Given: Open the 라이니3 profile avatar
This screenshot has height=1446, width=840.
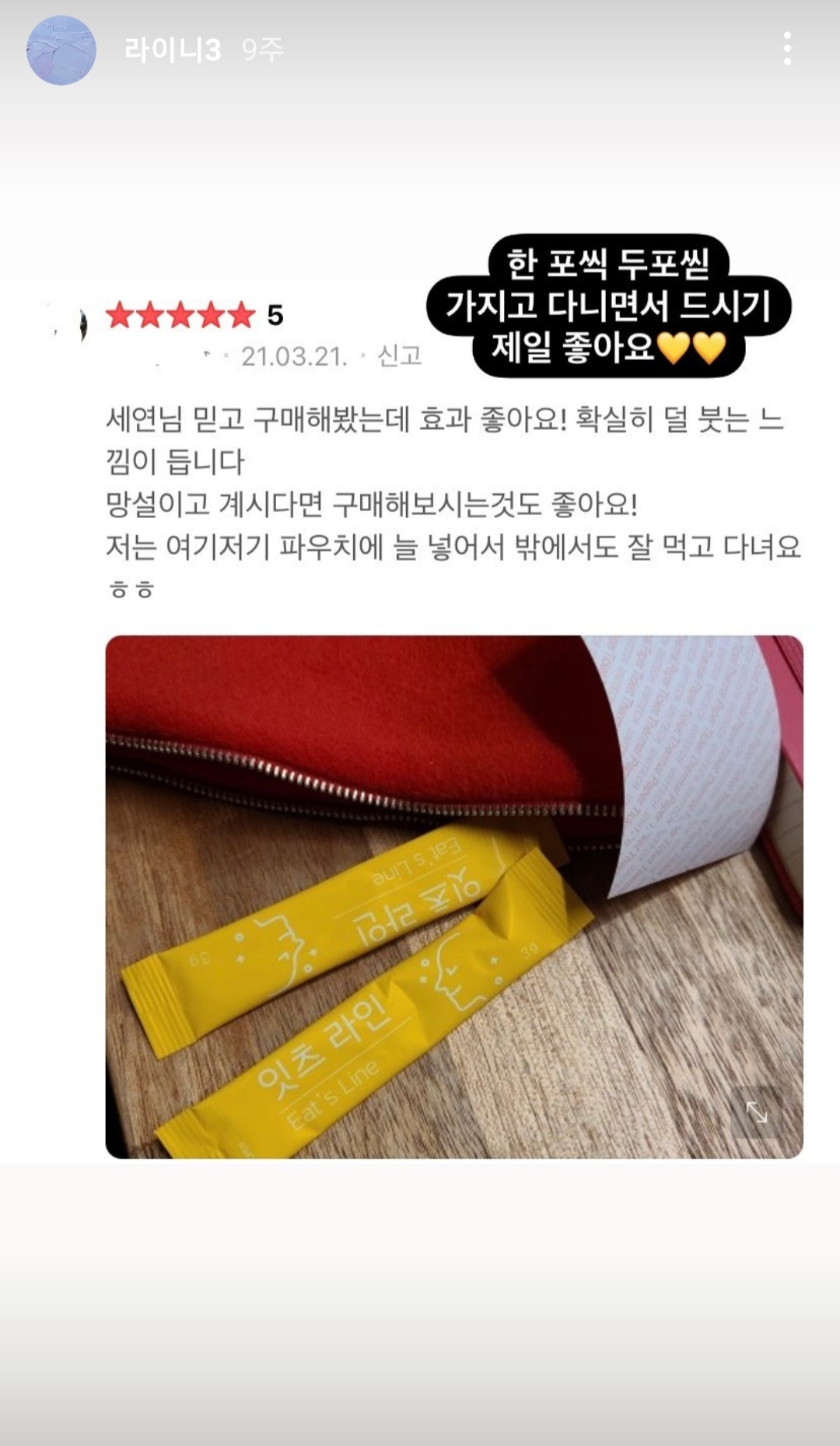Looking at the screenshot, I should pos(61,50).
